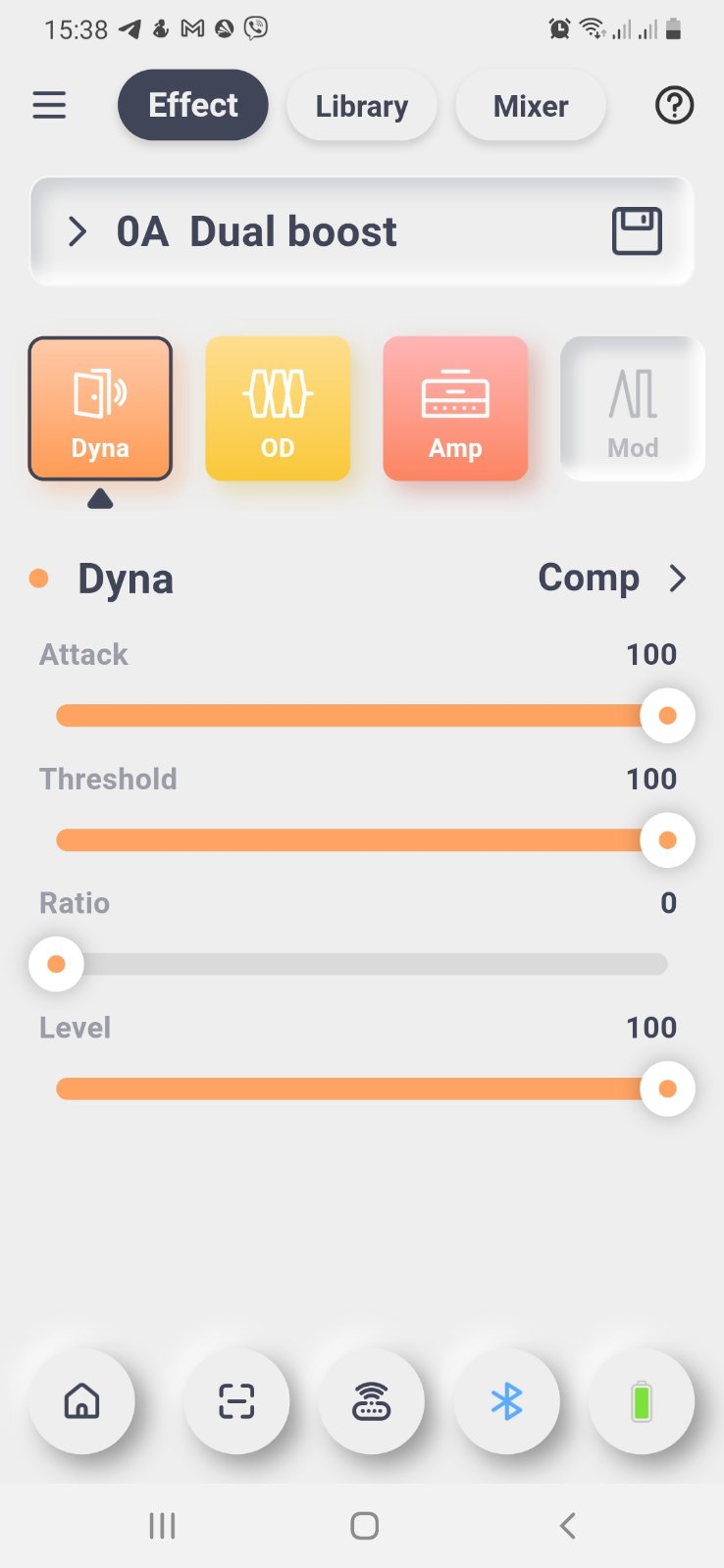Save the Dual boost preset
Viewport: 724px width, 1568px height.
637,231
